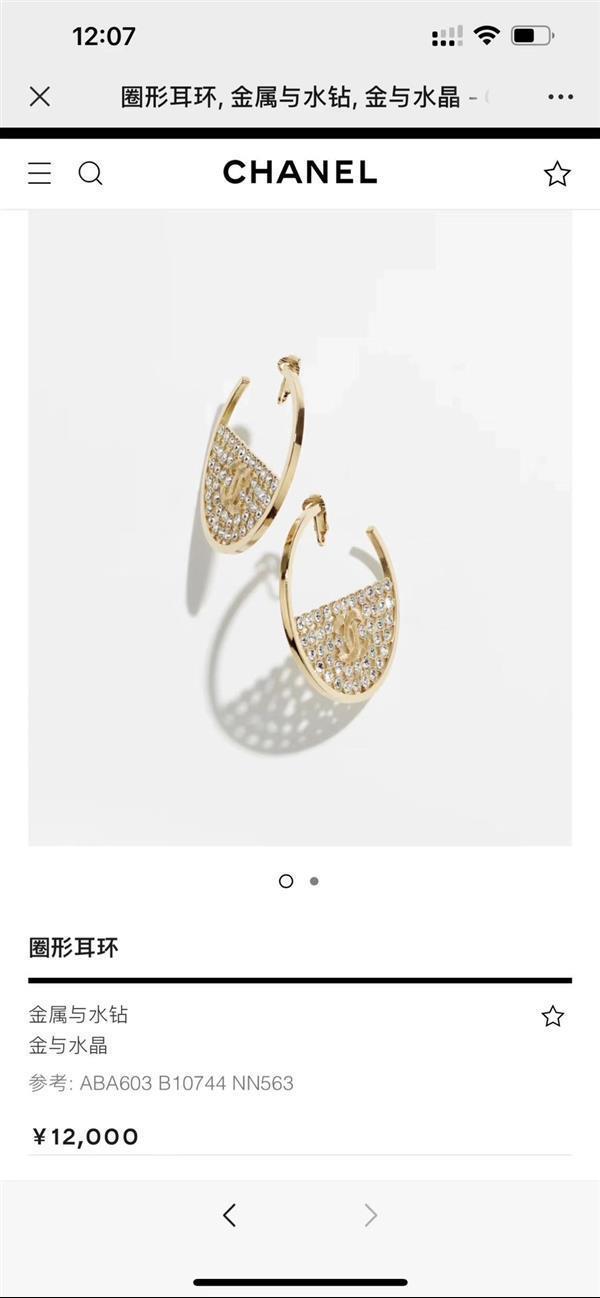This screenshot has height=1298, width=600.
Task: Search the Chanel site
Action: click(x=91, y=173)
